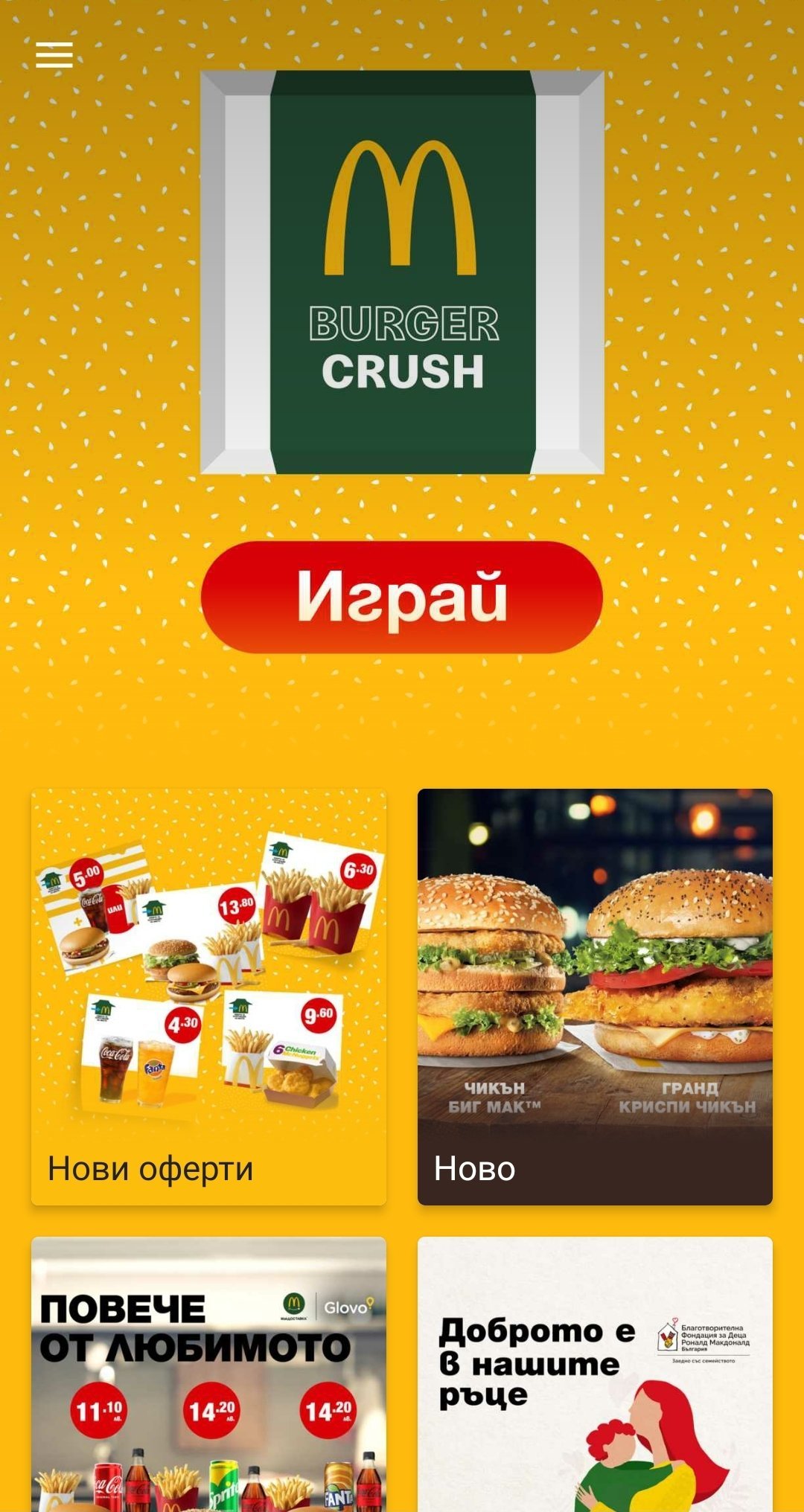Open the Ново burgers card
The width and height of the screenshot is (804, 1512).
595,996
